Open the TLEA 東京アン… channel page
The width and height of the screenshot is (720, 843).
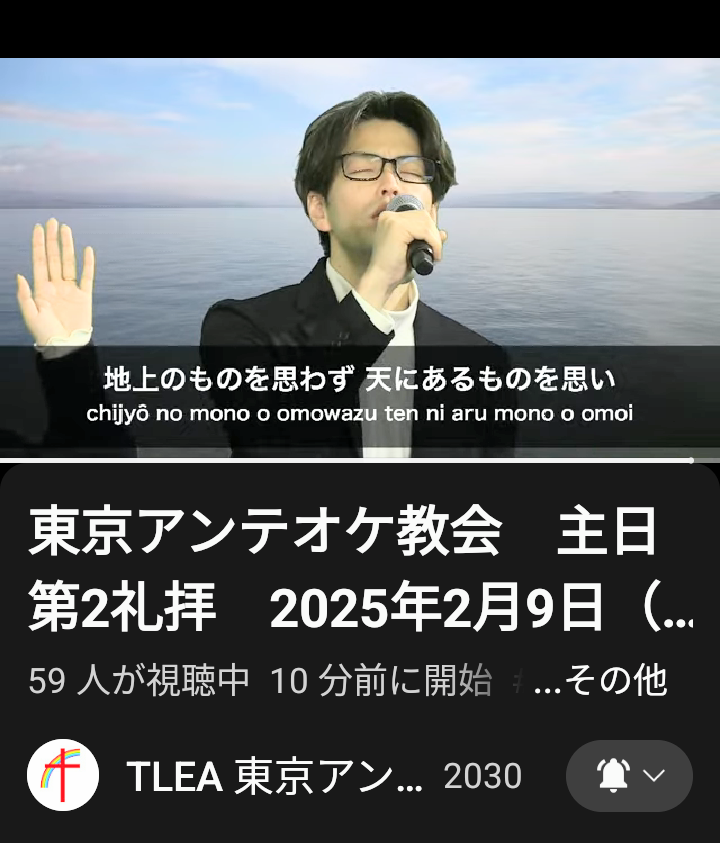[x=275, y=776]
